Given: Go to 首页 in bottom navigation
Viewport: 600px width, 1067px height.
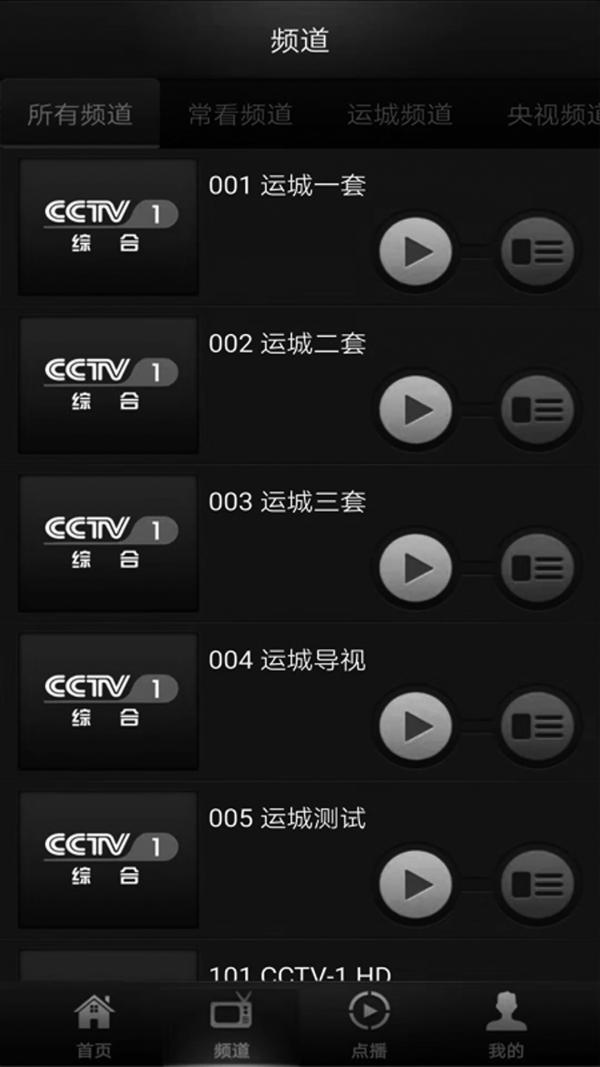Looking at the screenshot, I should [94, 1026].
